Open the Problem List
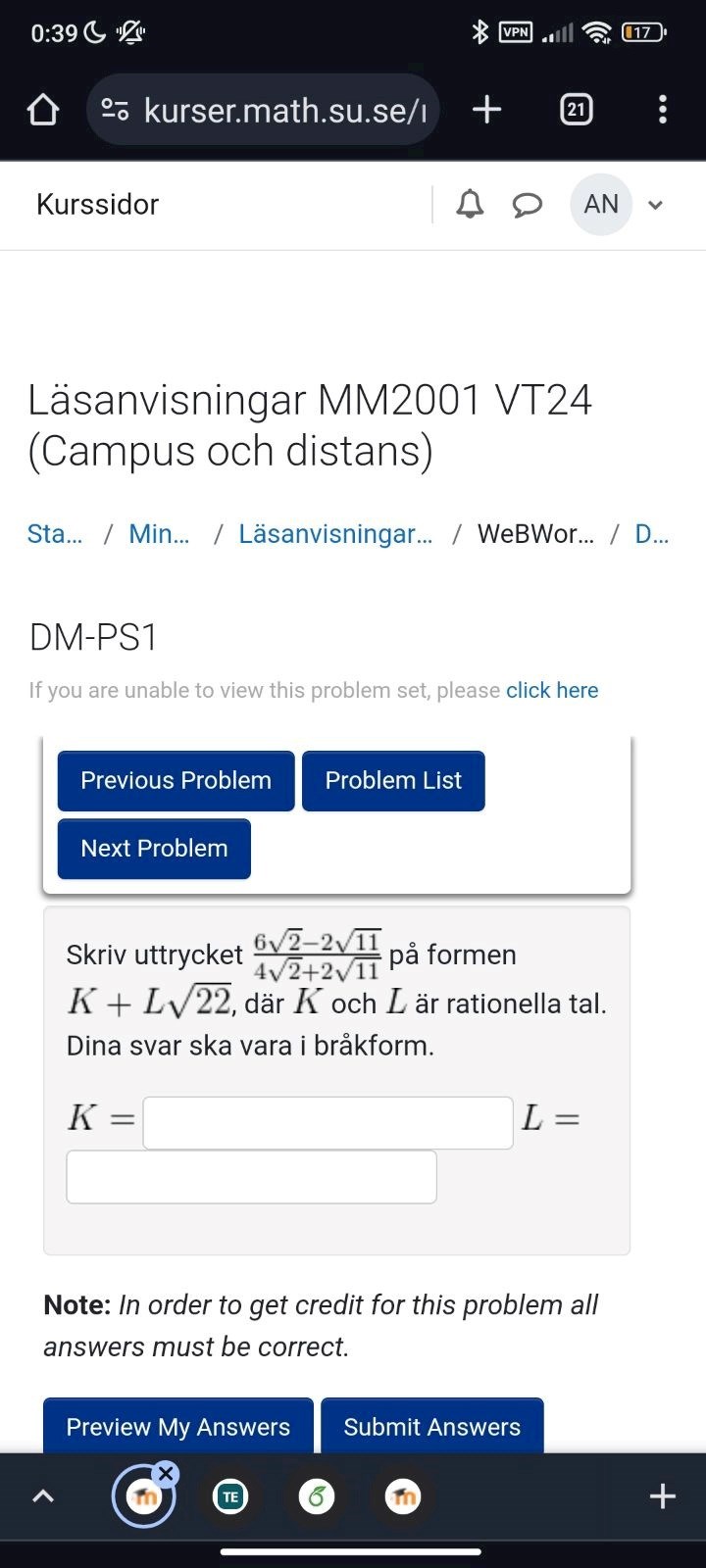This screenshot has height=1568, width=706. [x=393, y=780]
